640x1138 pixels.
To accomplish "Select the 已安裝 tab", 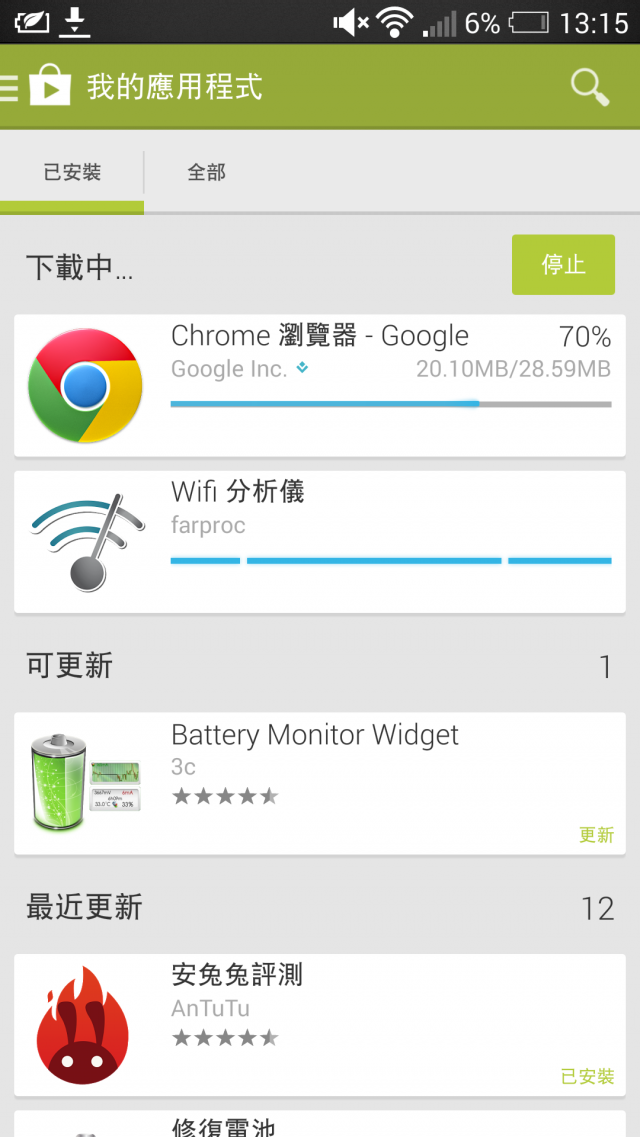I will tap(72, 173).
